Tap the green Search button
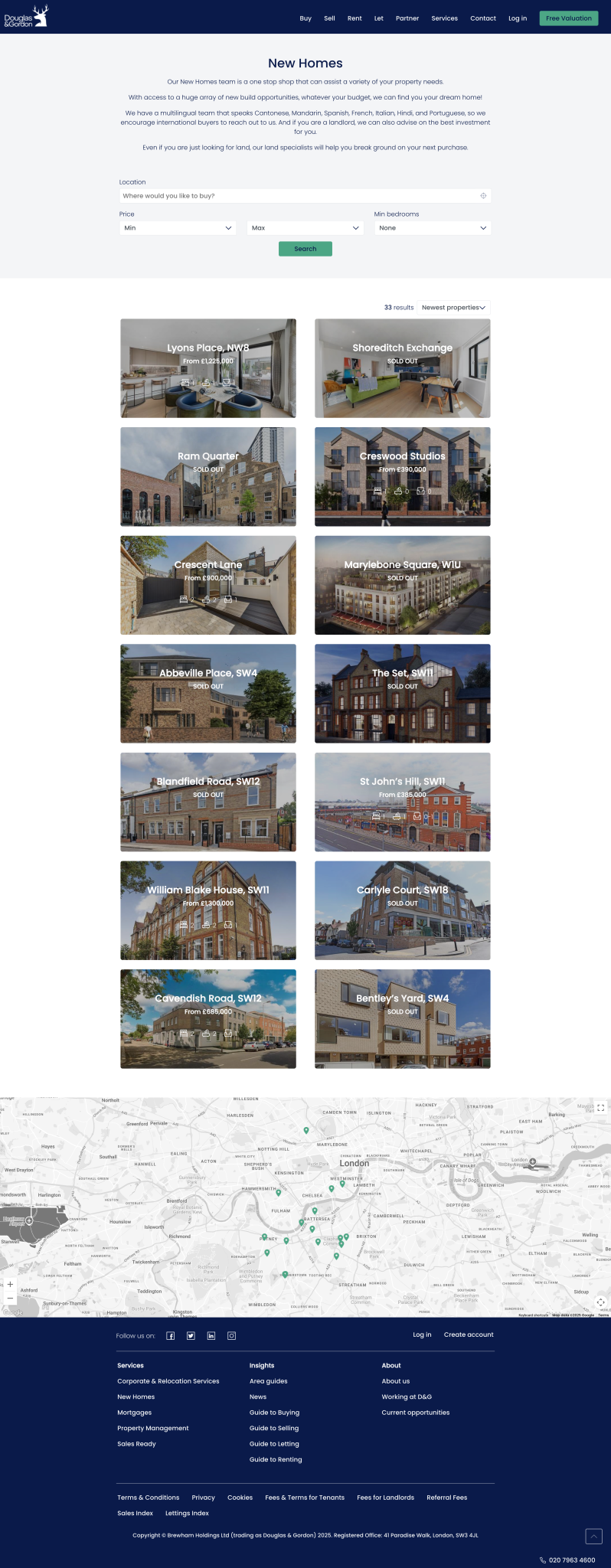The image size is (611, 1568). 305,249
